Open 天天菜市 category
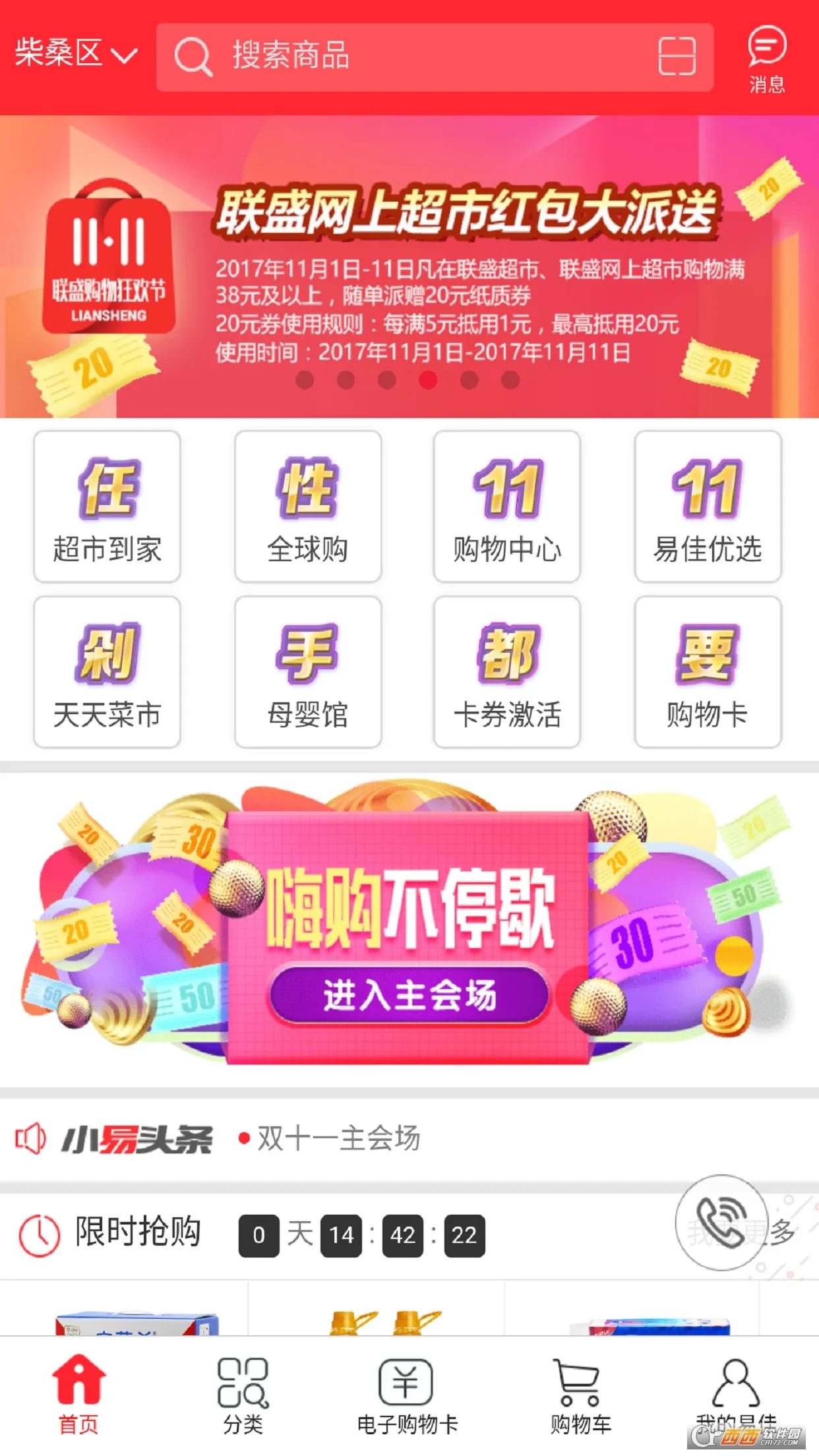This screenshot has height=1456, width=819. (x=107, y=672)
